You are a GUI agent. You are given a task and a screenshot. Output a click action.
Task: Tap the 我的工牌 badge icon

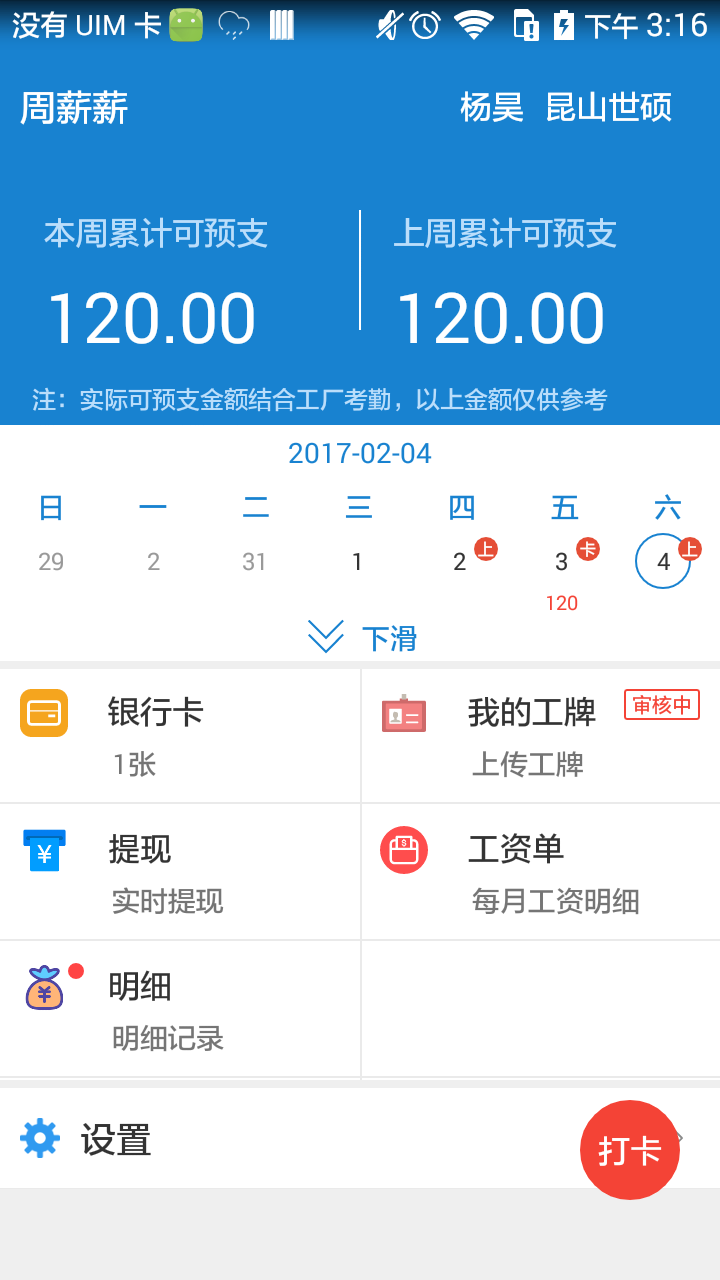[404, 713]
